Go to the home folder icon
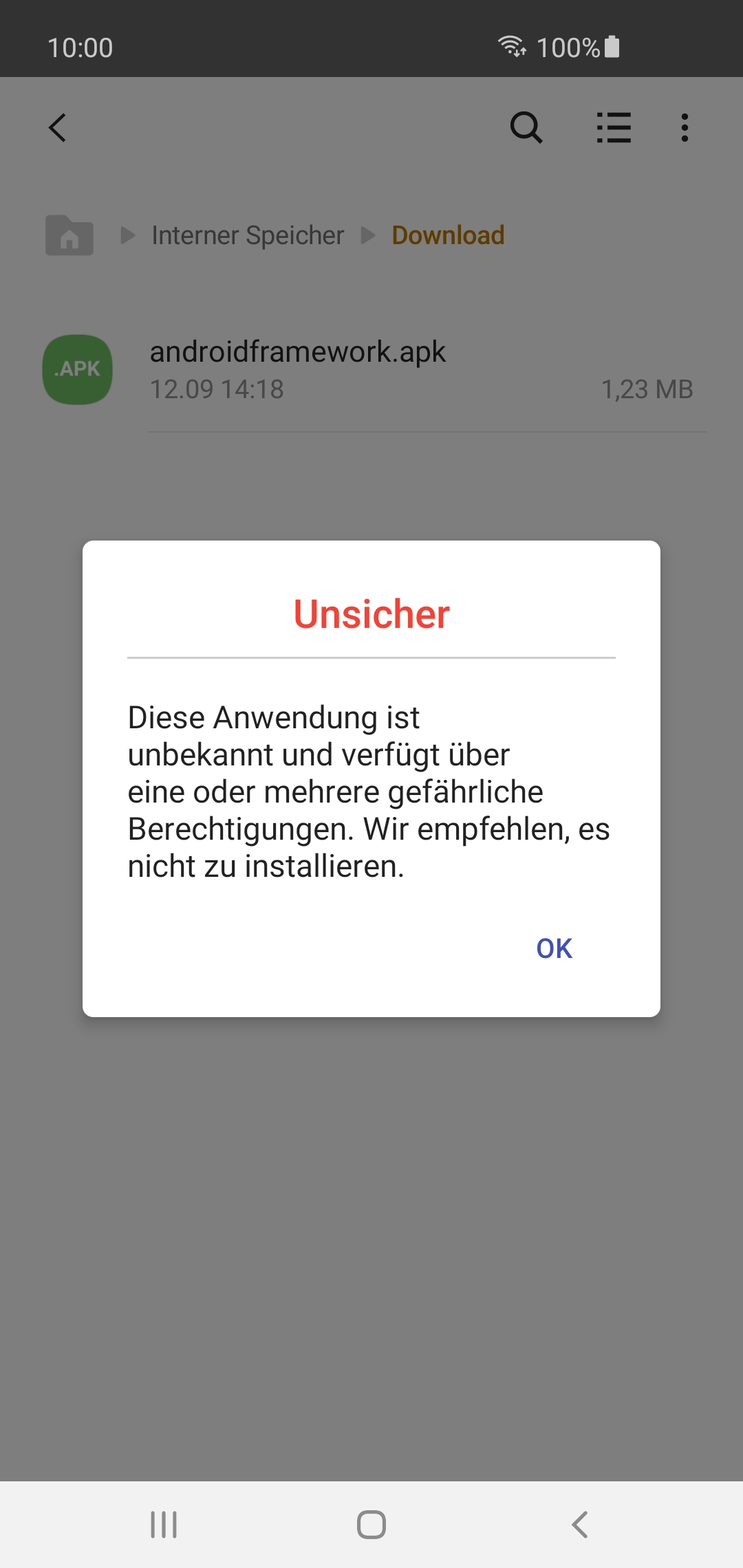This screenshot has height=1568, width=743. click(x=69, y=235)
